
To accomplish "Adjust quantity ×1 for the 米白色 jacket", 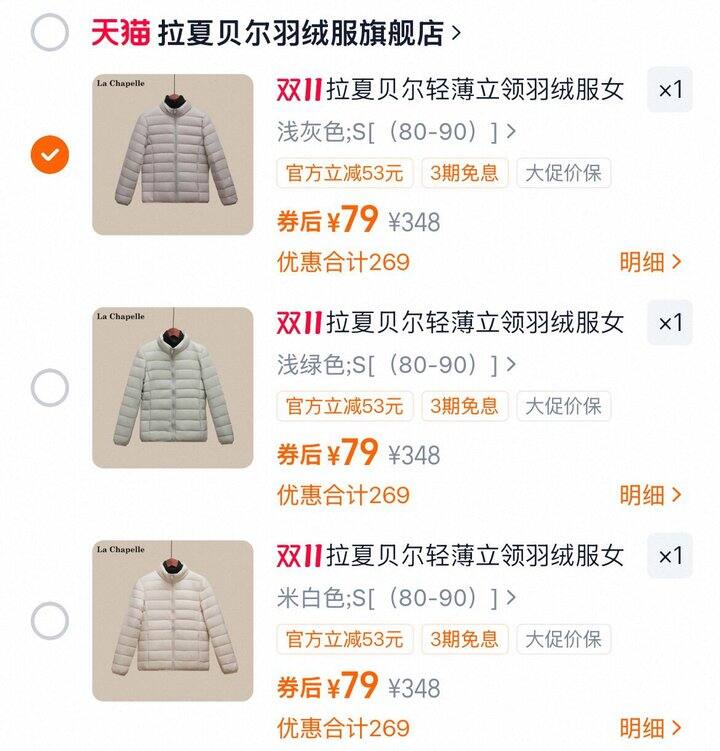I will click(x=669, y=556).
